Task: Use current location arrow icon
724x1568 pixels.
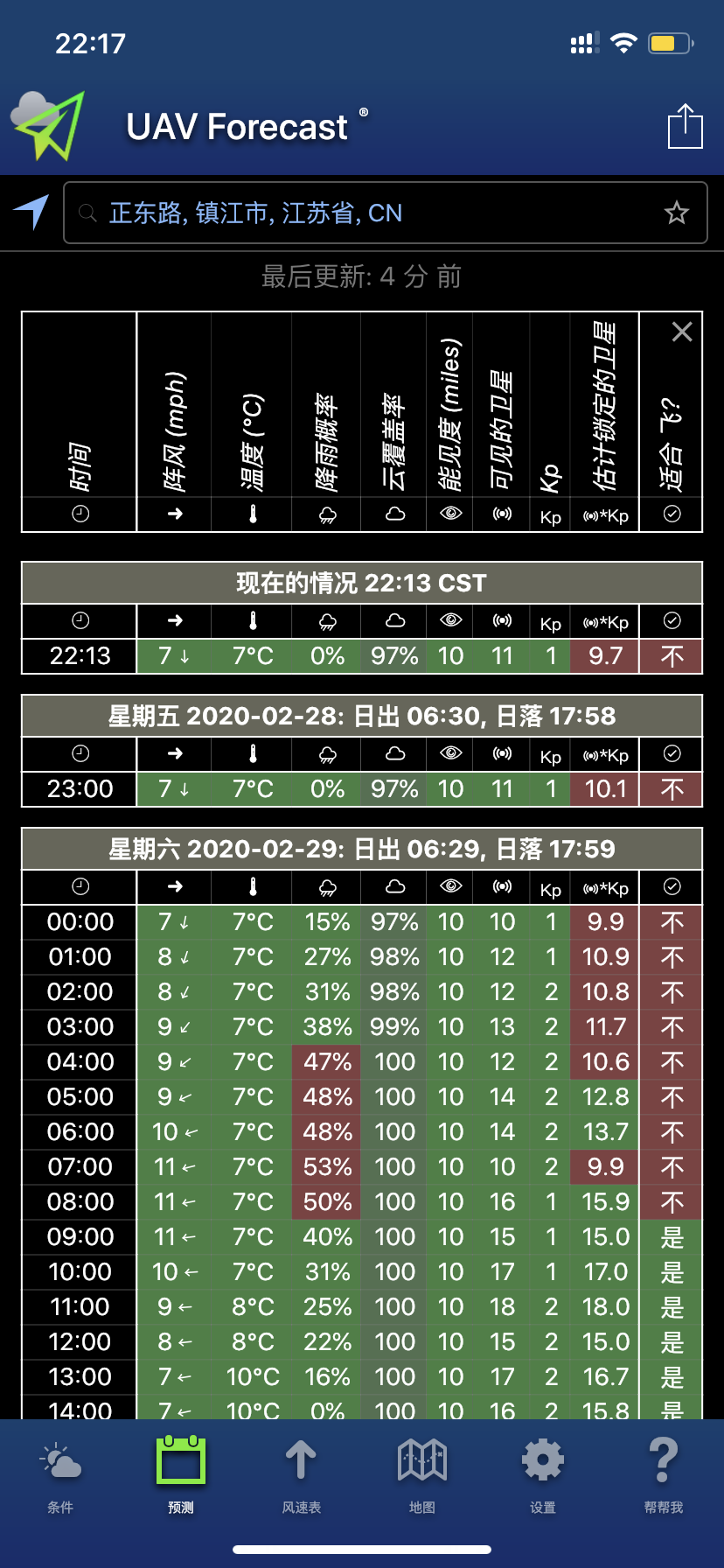Action: tap(31, 212)
